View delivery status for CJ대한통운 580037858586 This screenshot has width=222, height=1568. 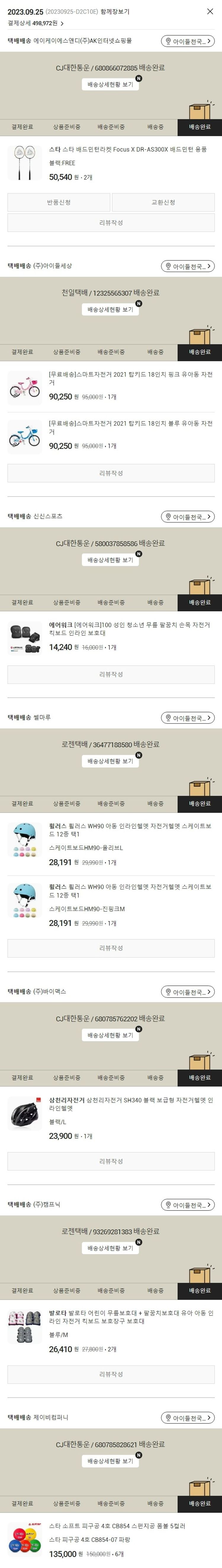(110, 560)
